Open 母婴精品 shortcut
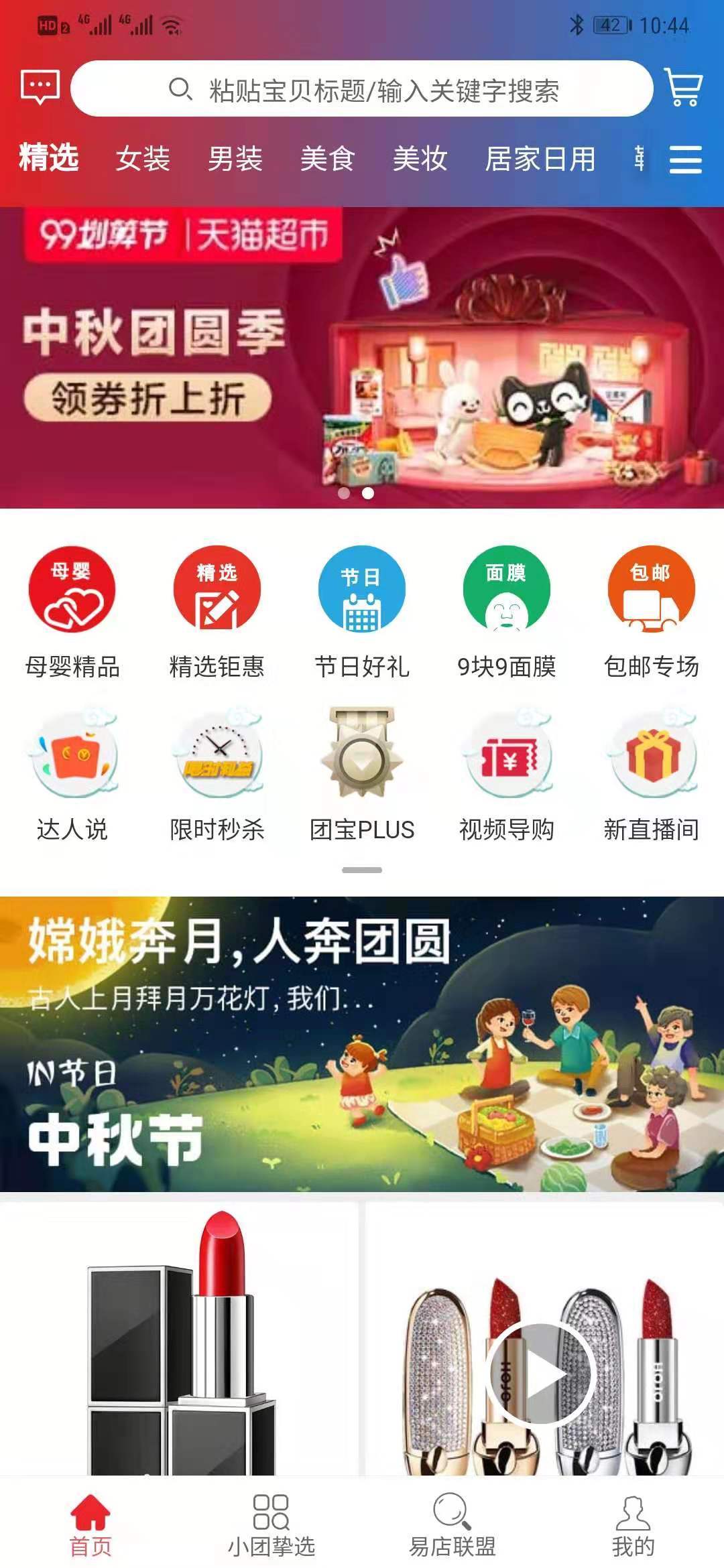Image resolution: width=724 pixels, height=1568 pixels. click(72, 611)
